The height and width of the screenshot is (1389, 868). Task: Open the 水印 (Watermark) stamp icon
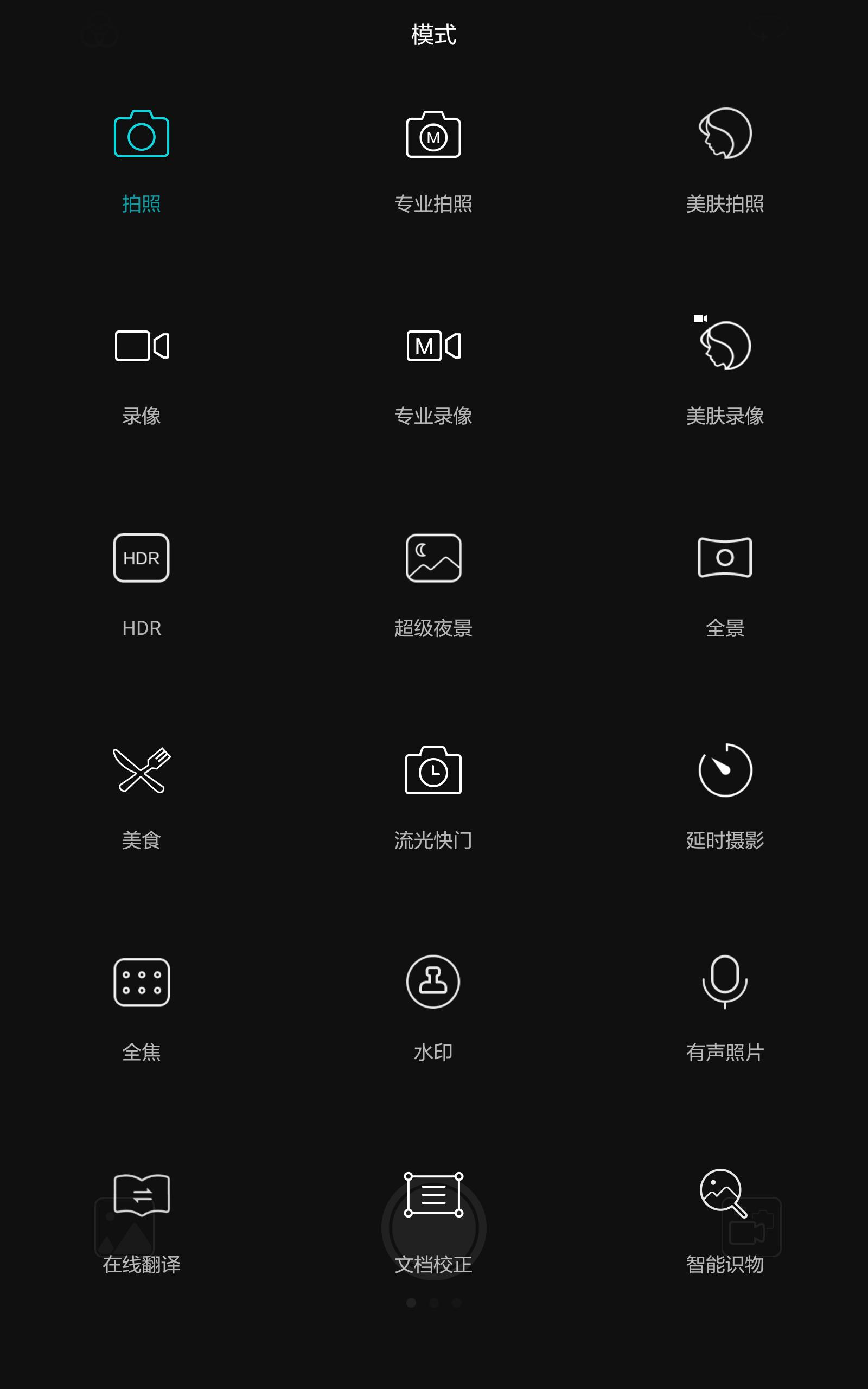click(x=433, y=982)
